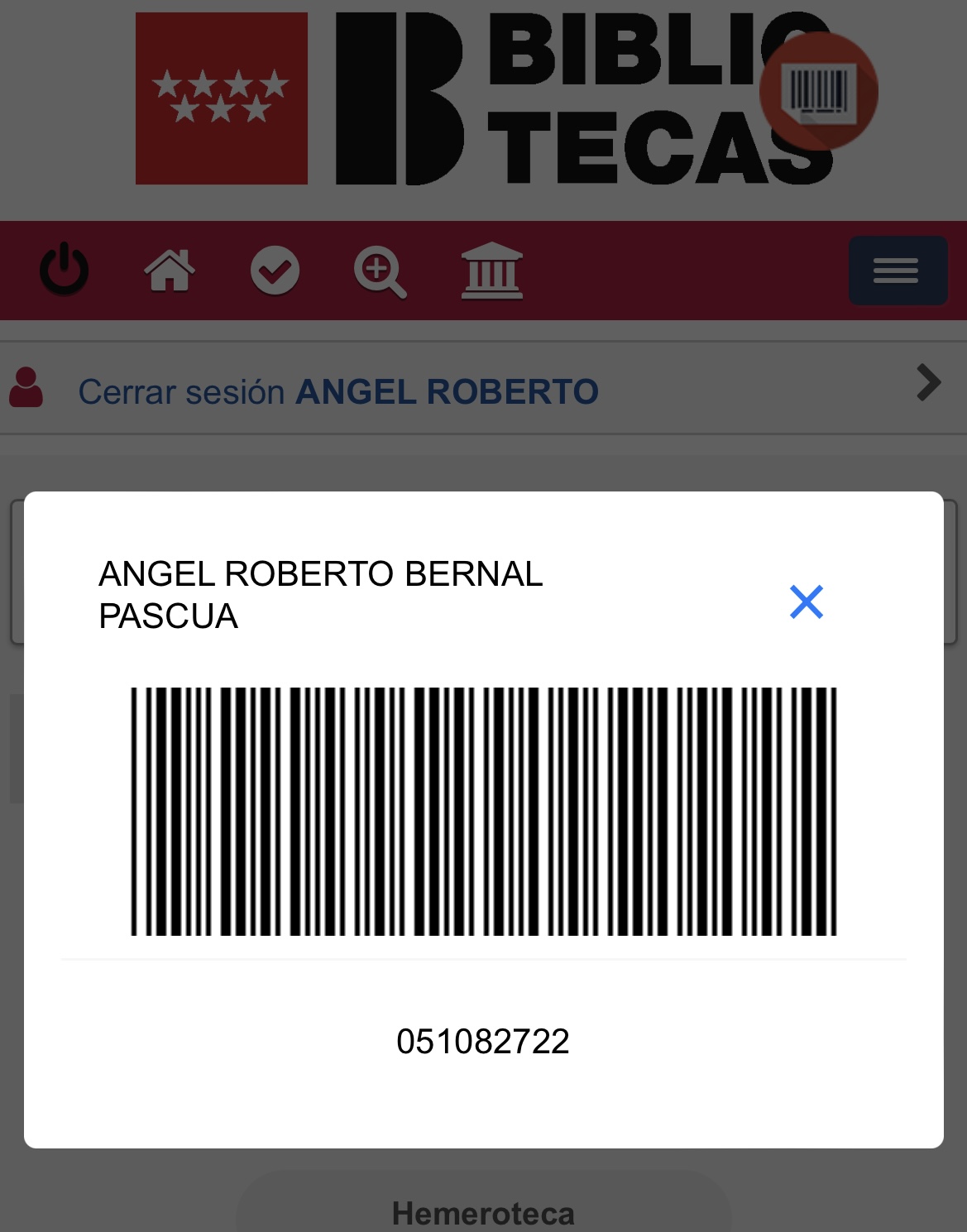Go to the home page icon
The height and width of the screenshot is (1232, 967).
pos(170,271)
